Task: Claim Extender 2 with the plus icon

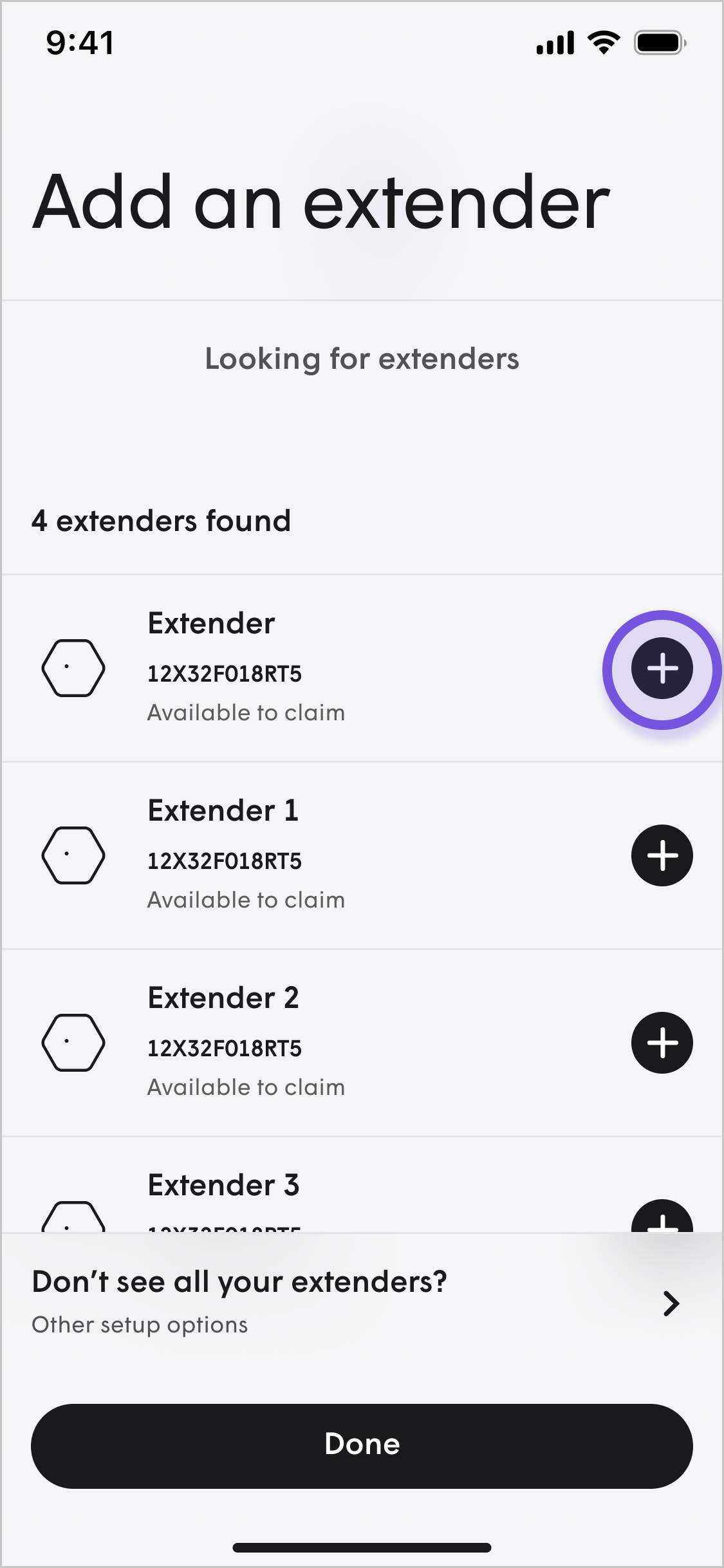Action: [x=662, y=1043]
